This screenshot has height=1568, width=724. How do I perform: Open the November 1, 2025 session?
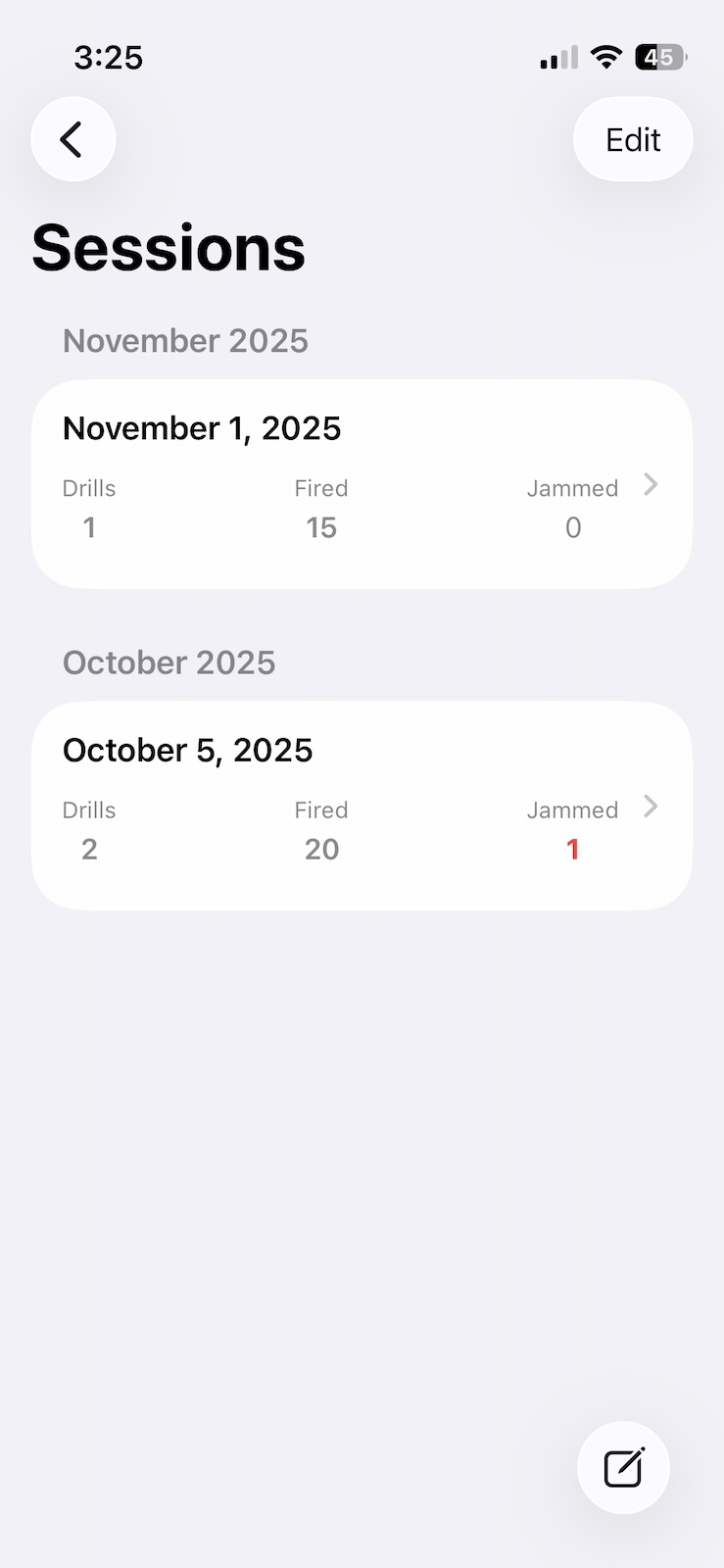pyautogui.click(x=362, y=484)
